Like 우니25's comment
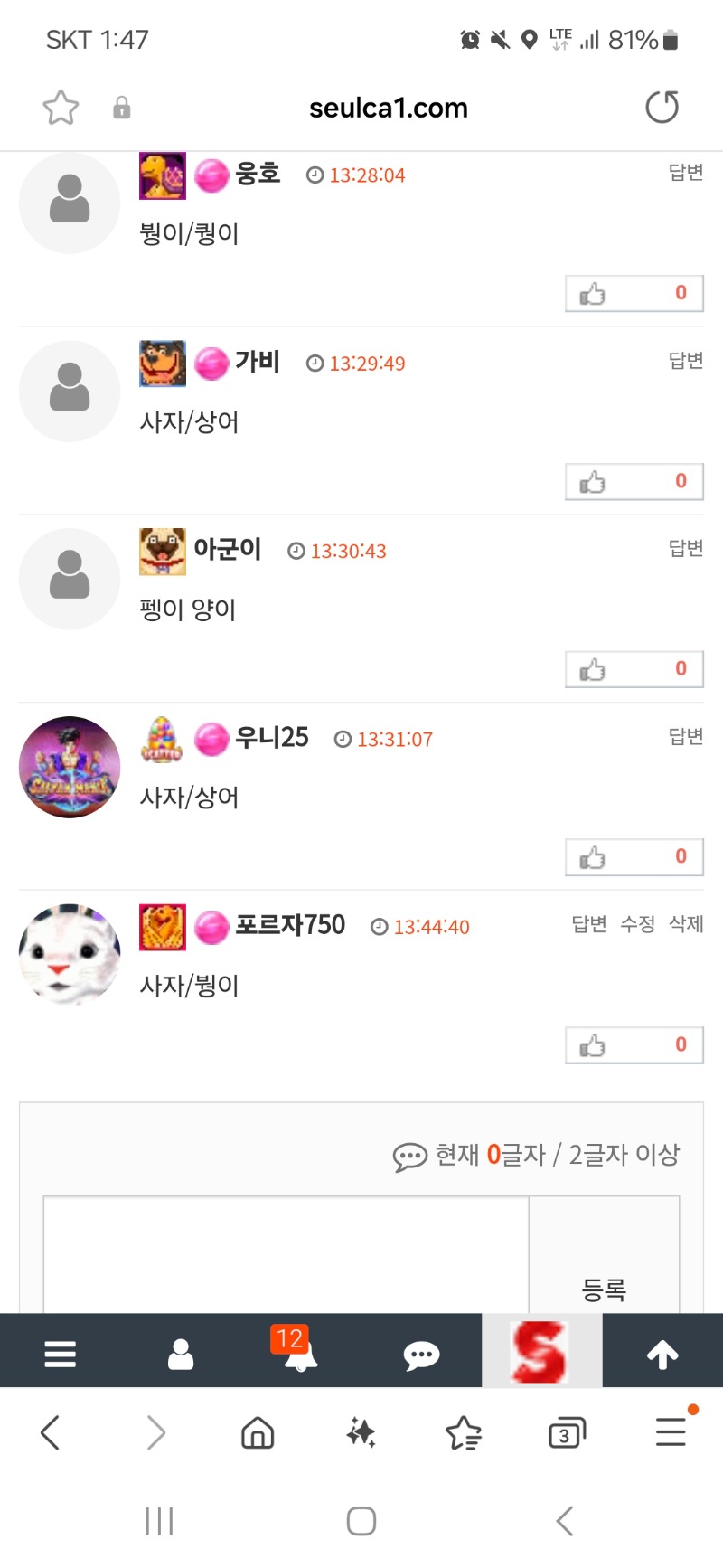Screen dimensions: 723x1568 tap(634, 857)
